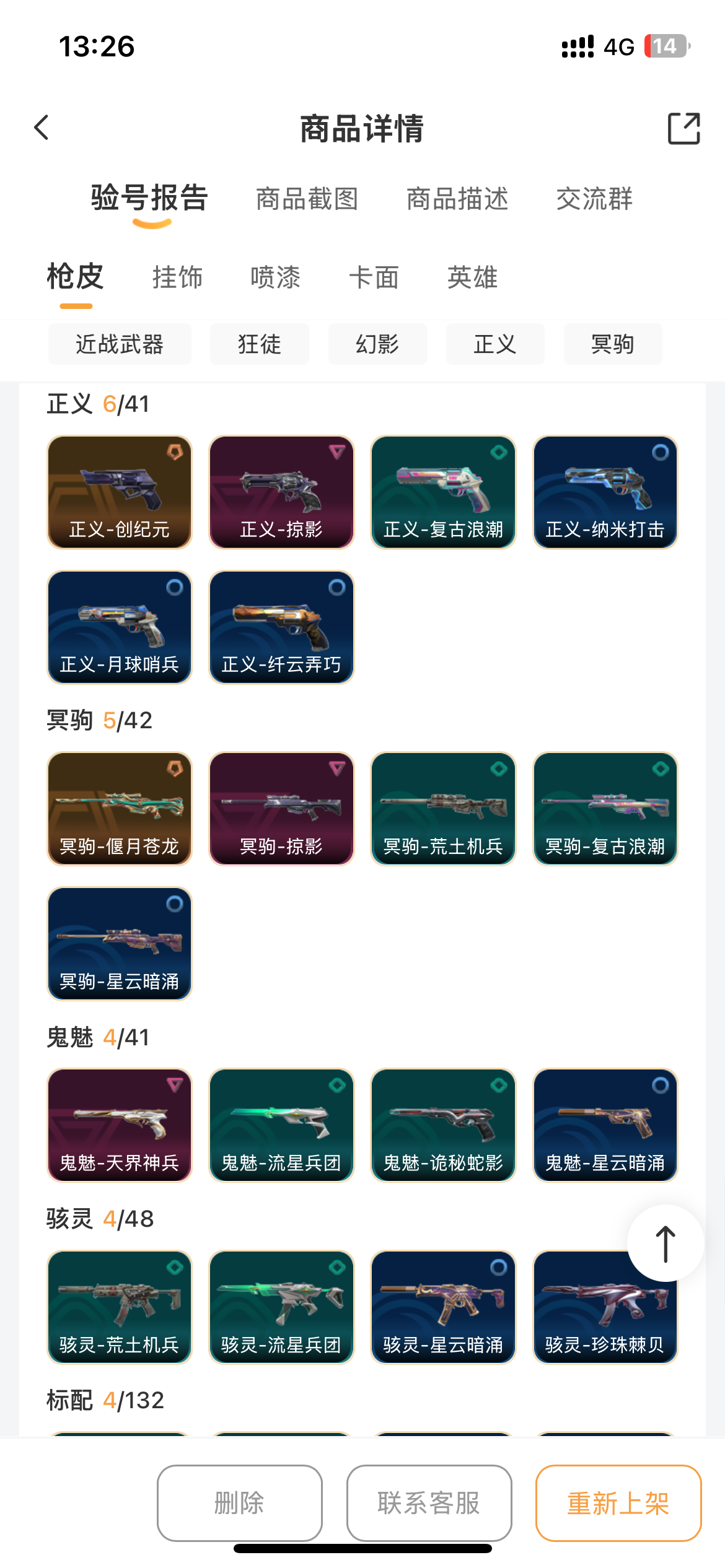The width and height of the screenshot is (725, 1568).
Task: Switch to the 商品截图 tab
Action: coord(307,199)
